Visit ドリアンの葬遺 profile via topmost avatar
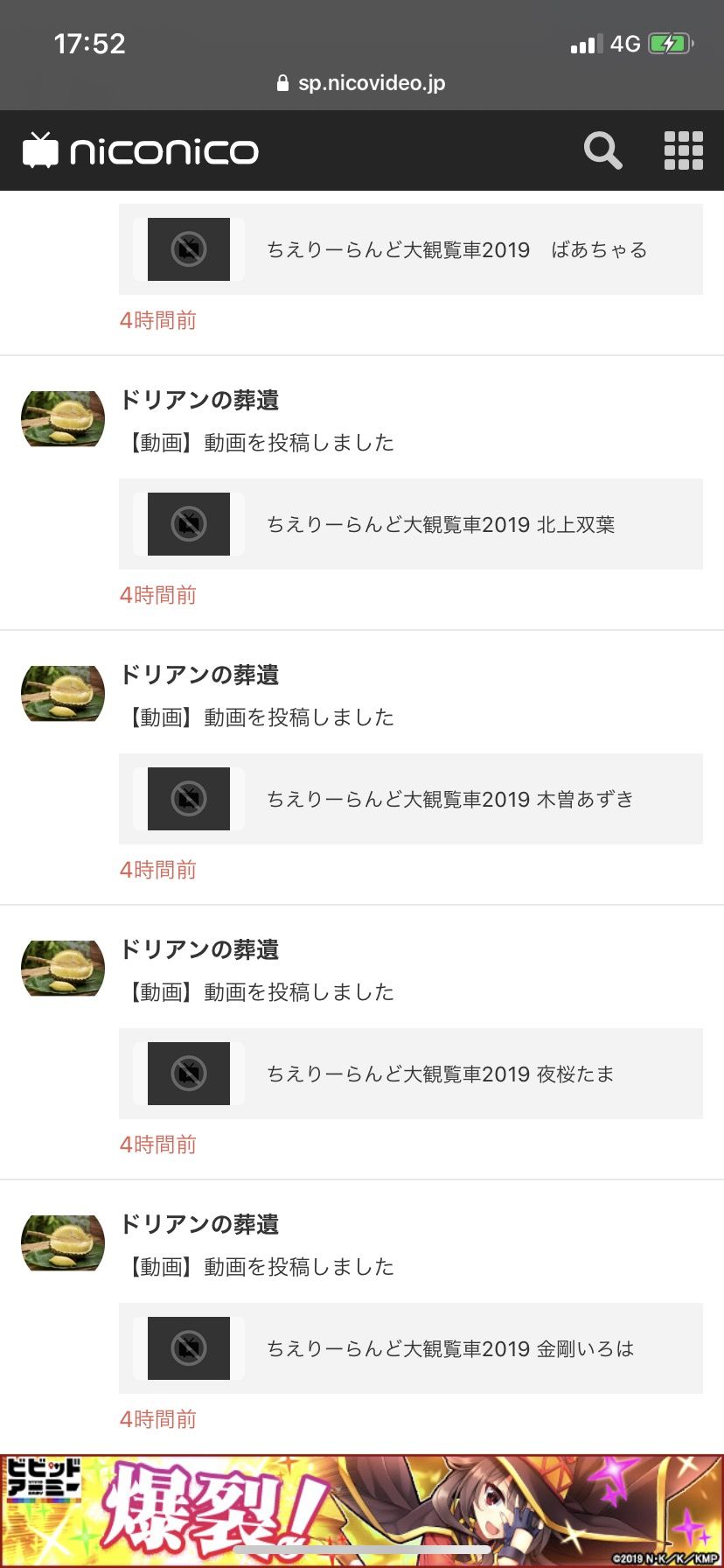 click(61, 419)
